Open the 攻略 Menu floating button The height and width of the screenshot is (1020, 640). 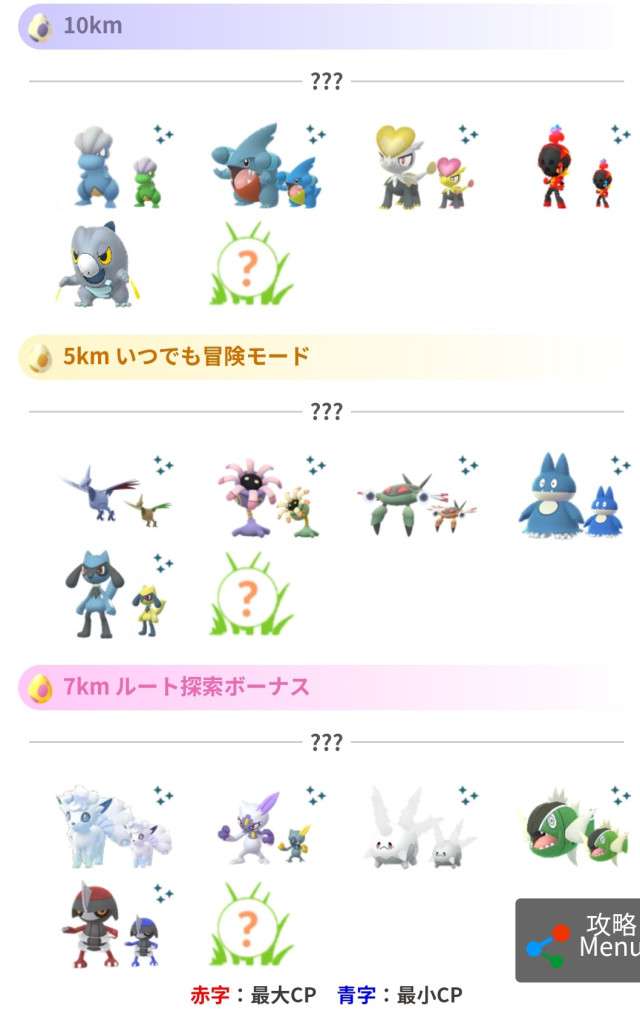580,939
